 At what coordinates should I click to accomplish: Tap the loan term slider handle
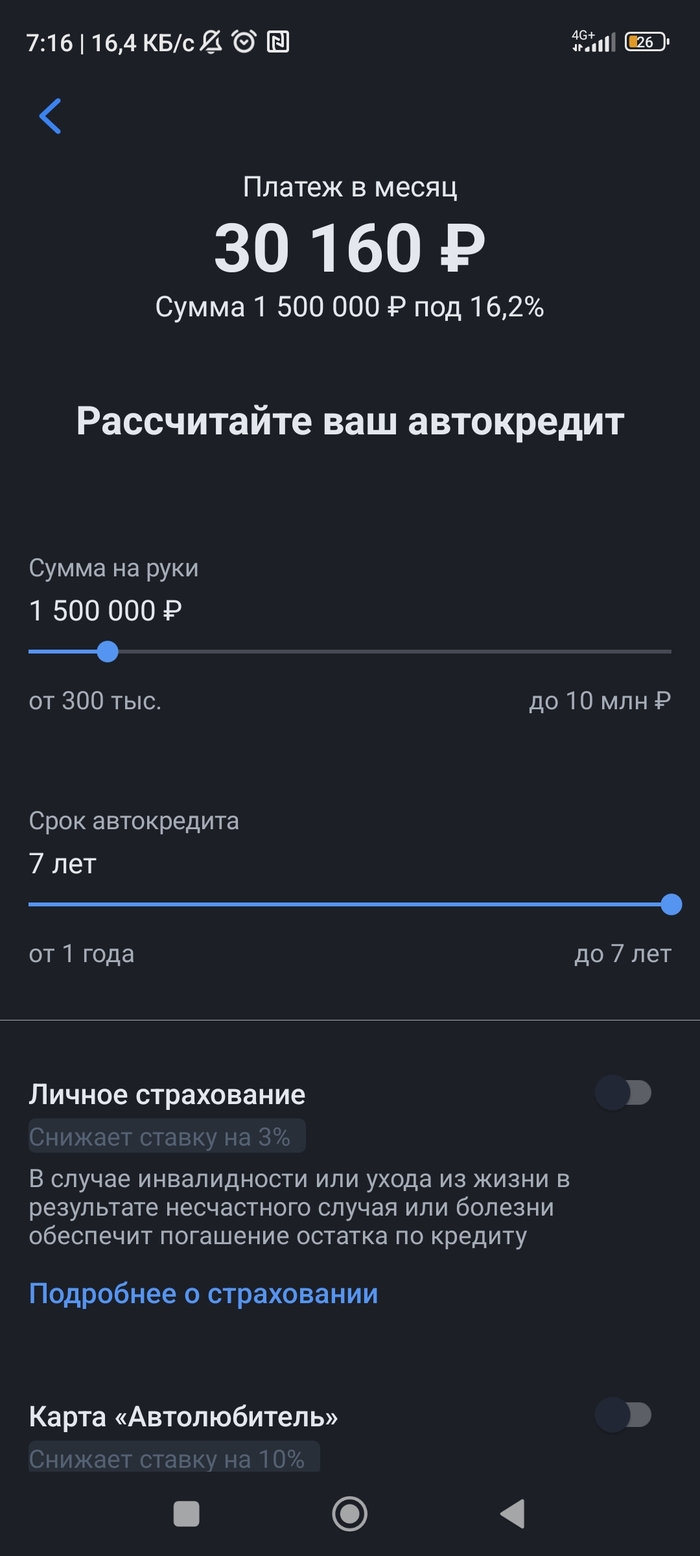(x=671, y=904)
